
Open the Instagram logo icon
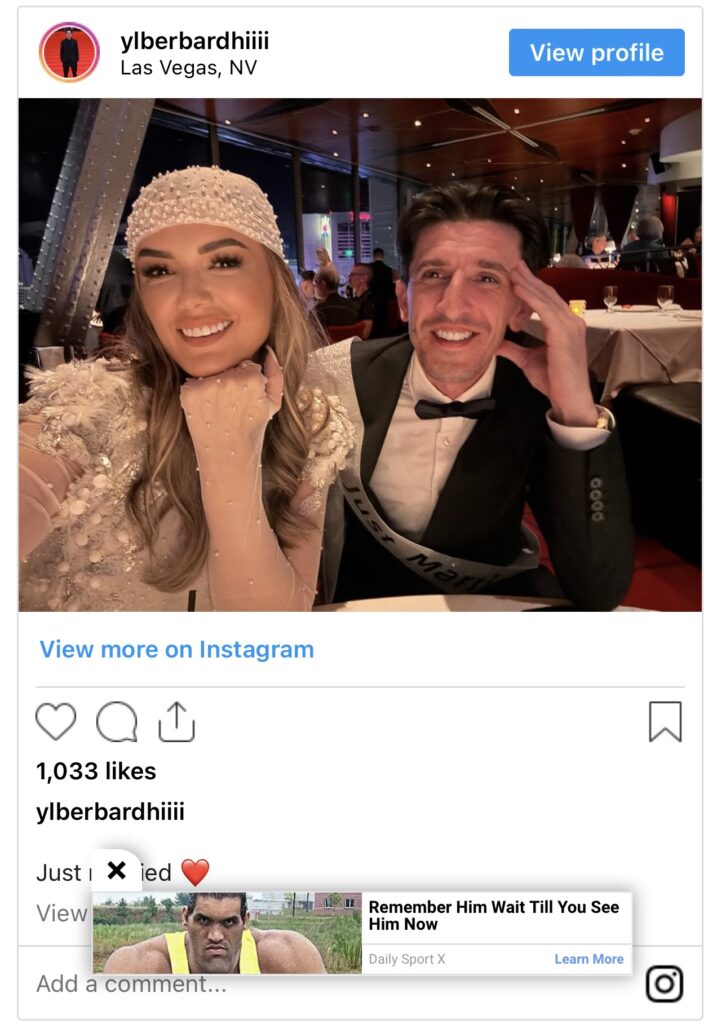coord(664,984)
